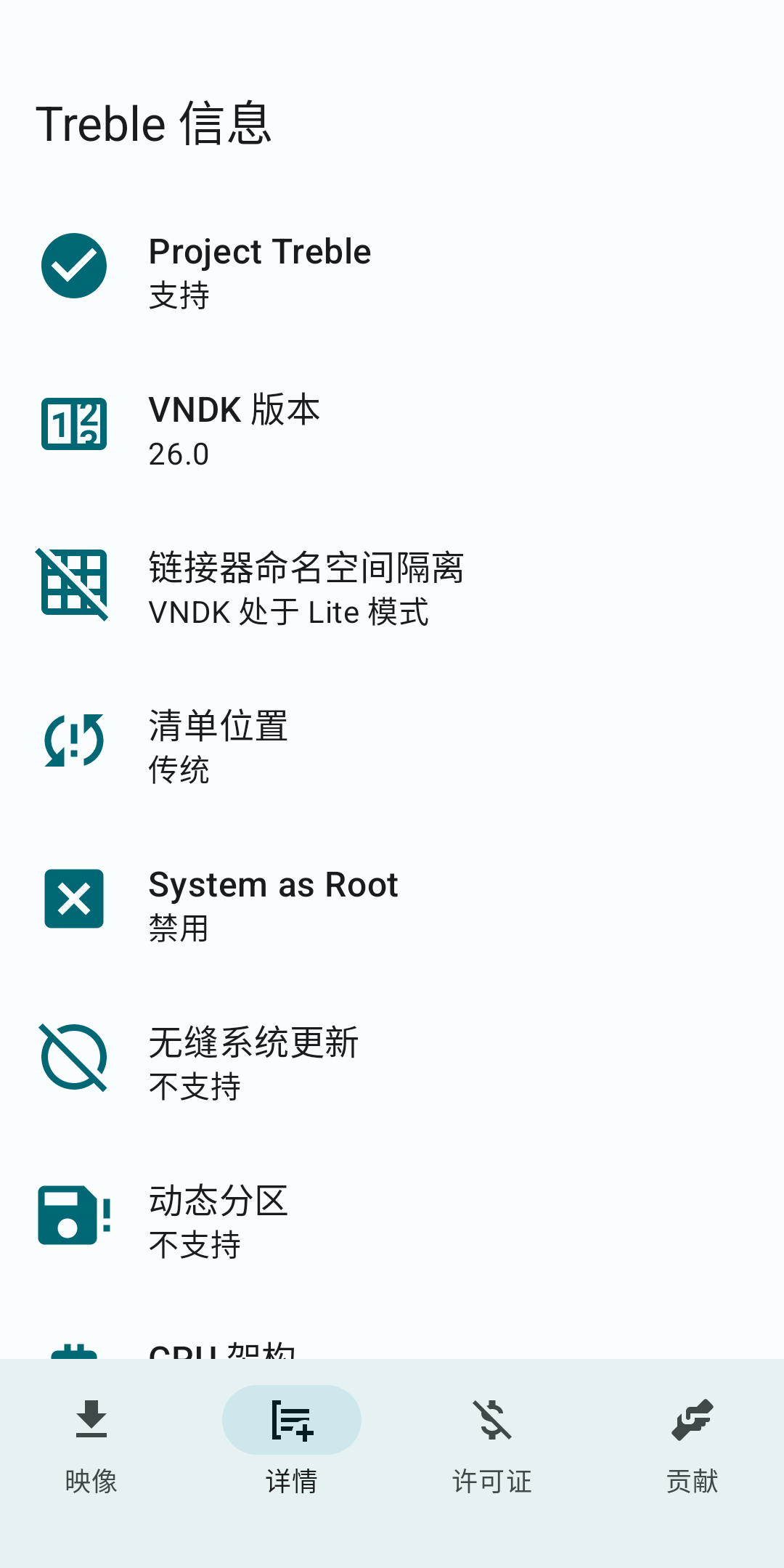This screenshot has height=1568, width=784.
Task: Open the VNDK 版本 entry
Action: [x=392, y=430]
